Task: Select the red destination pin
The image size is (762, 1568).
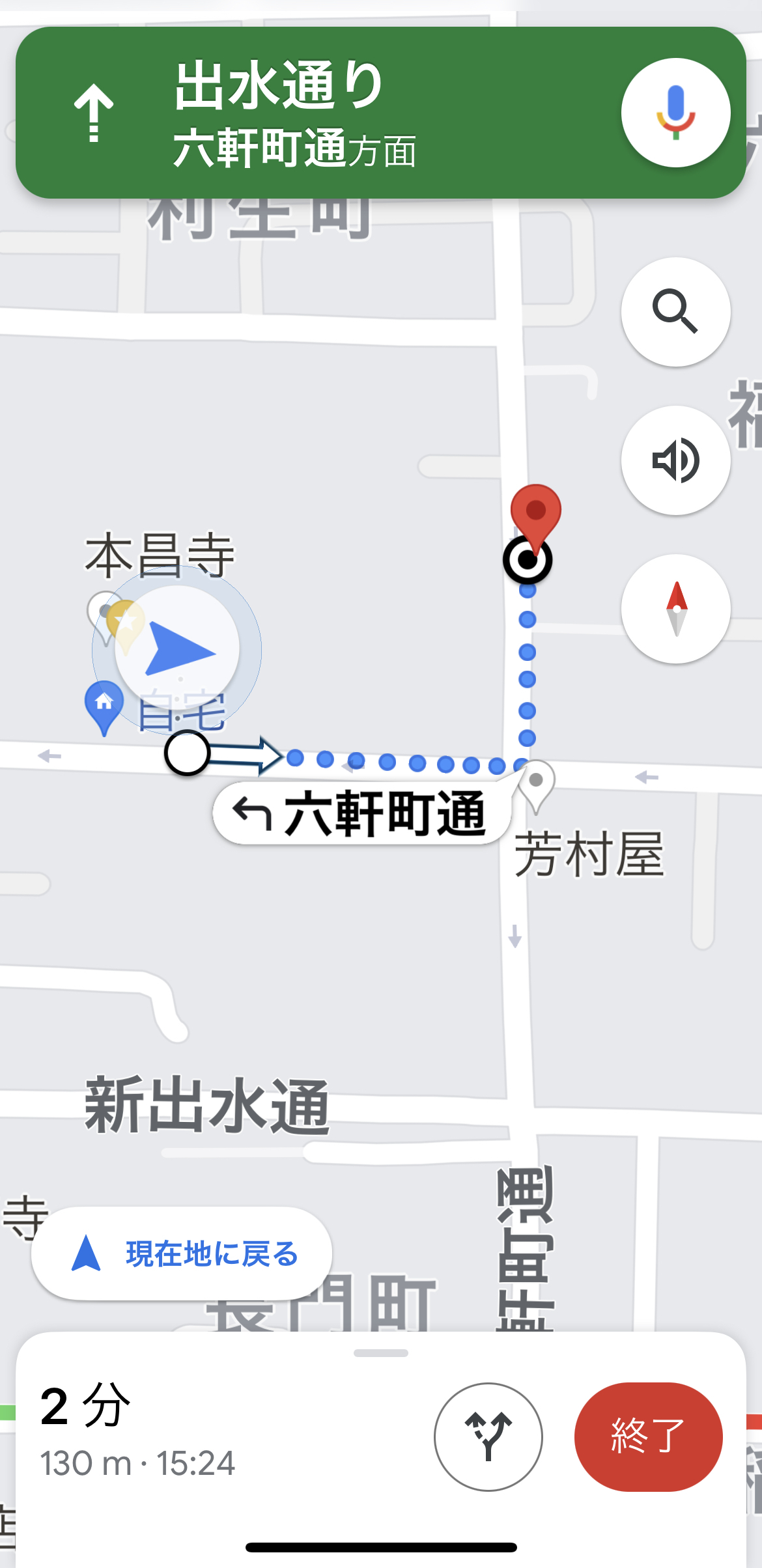Action: (535, 511)
